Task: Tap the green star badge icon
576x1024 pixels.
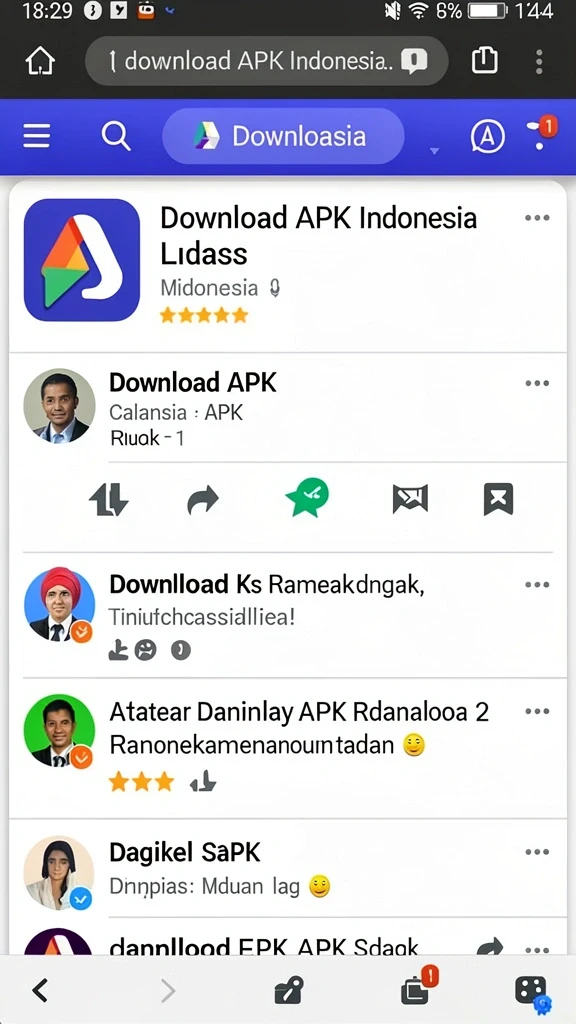Action: pos(307,498)
